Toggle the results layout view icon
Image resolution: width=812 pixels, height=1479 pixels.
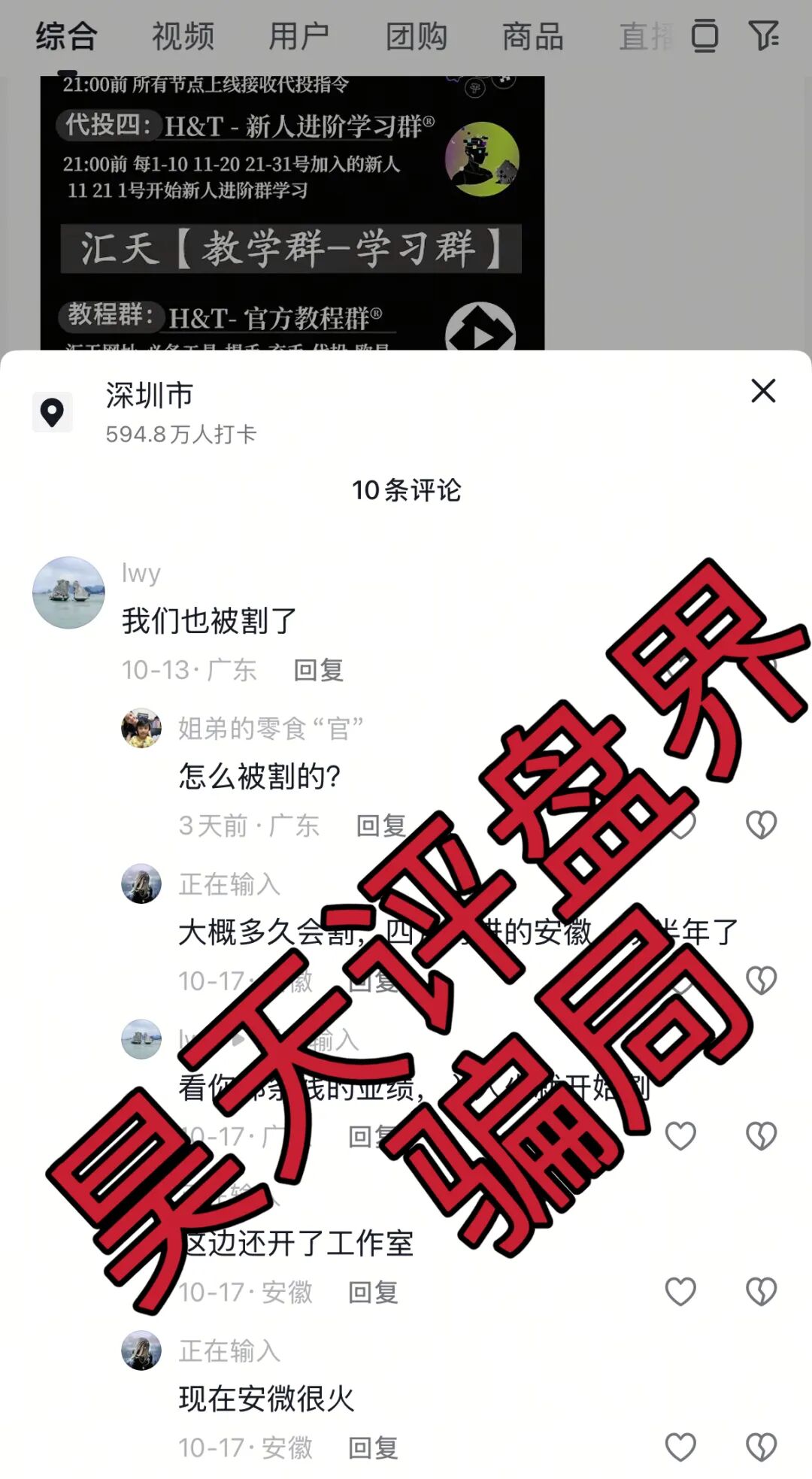click(x=704, y=36)
